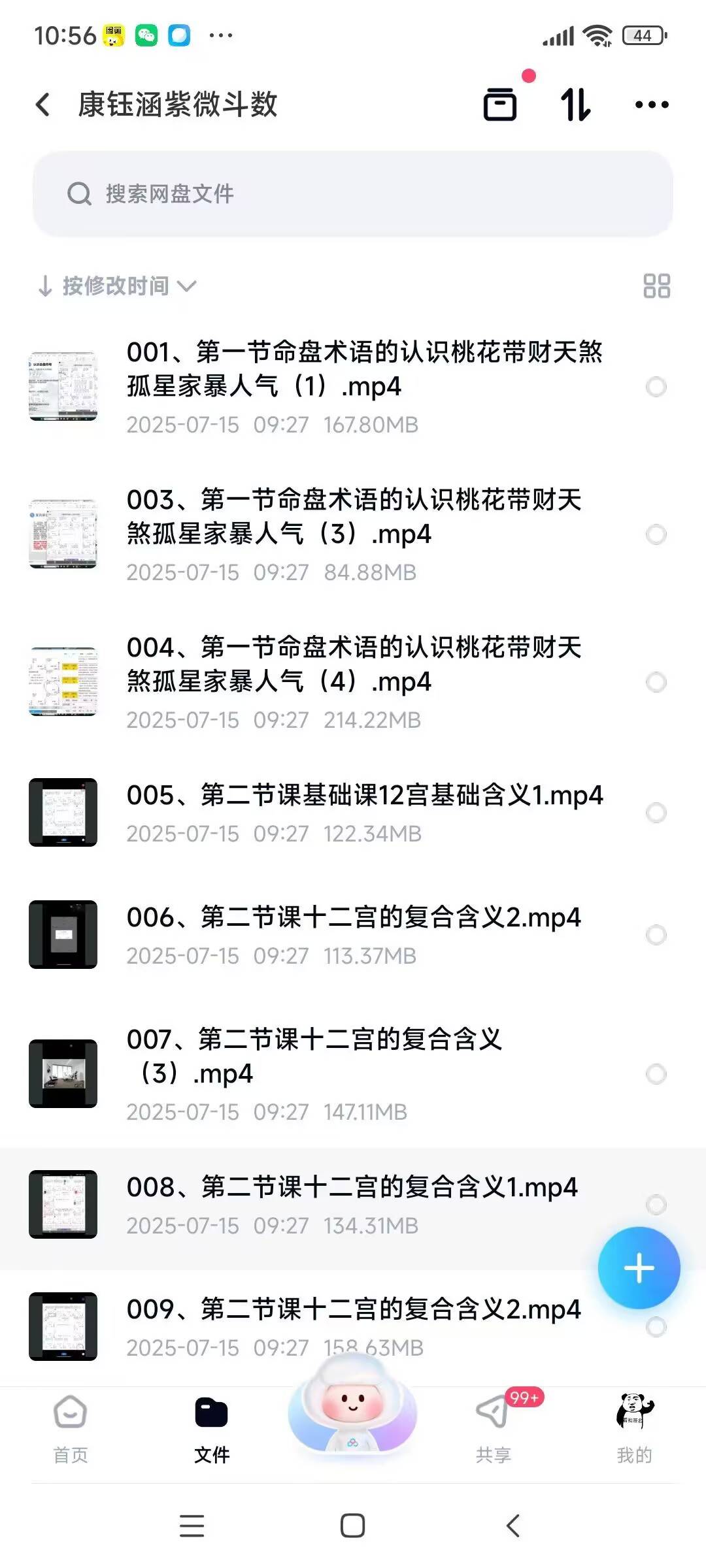Image resolution: width=706 pixels, height=1568 pixels.
Task: Open the sort arrows icon in header
Action: tap(575, 105)
